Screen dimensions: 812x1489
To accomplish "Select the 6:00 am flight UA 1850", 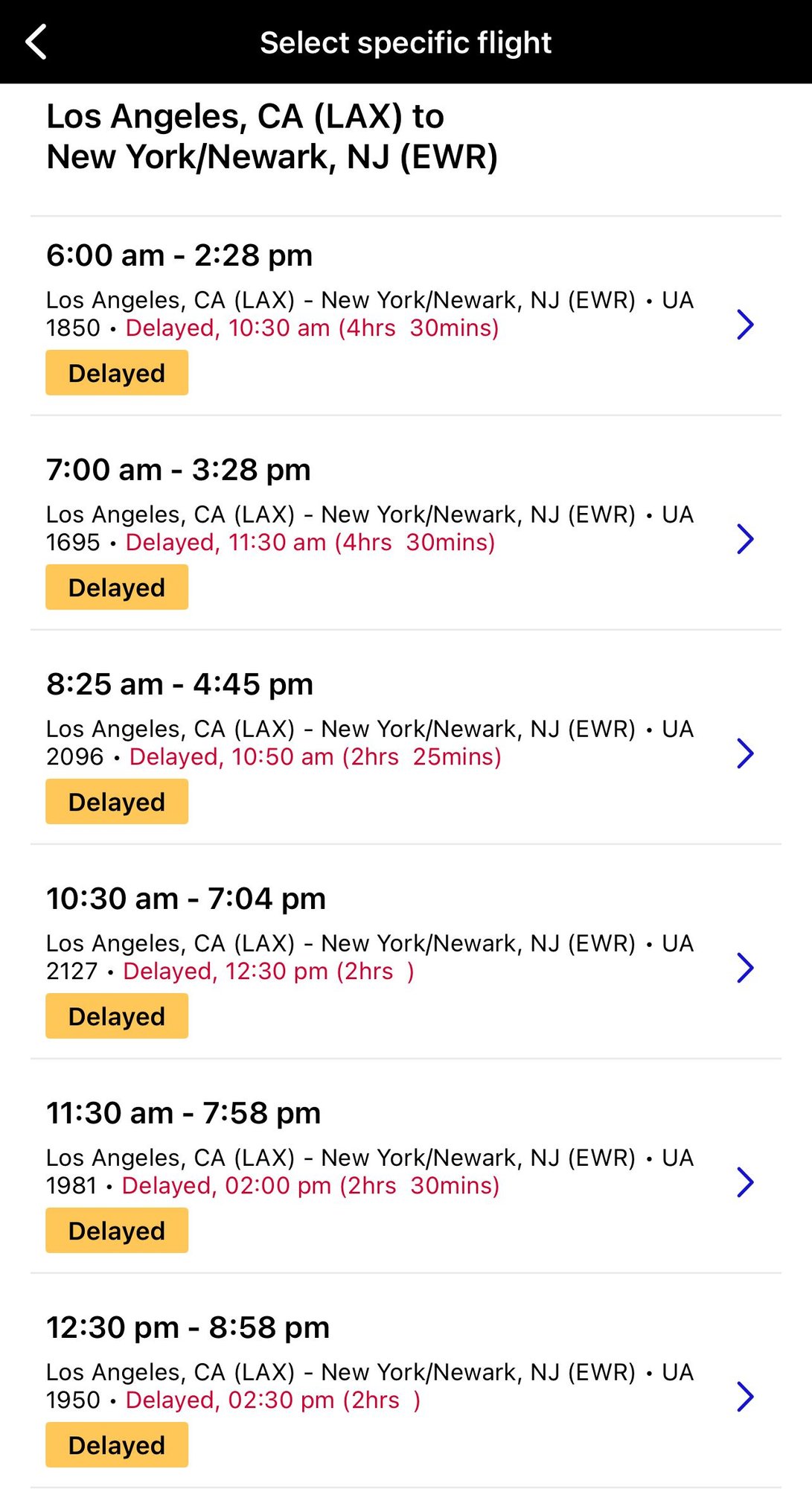I will click(406, 316).
